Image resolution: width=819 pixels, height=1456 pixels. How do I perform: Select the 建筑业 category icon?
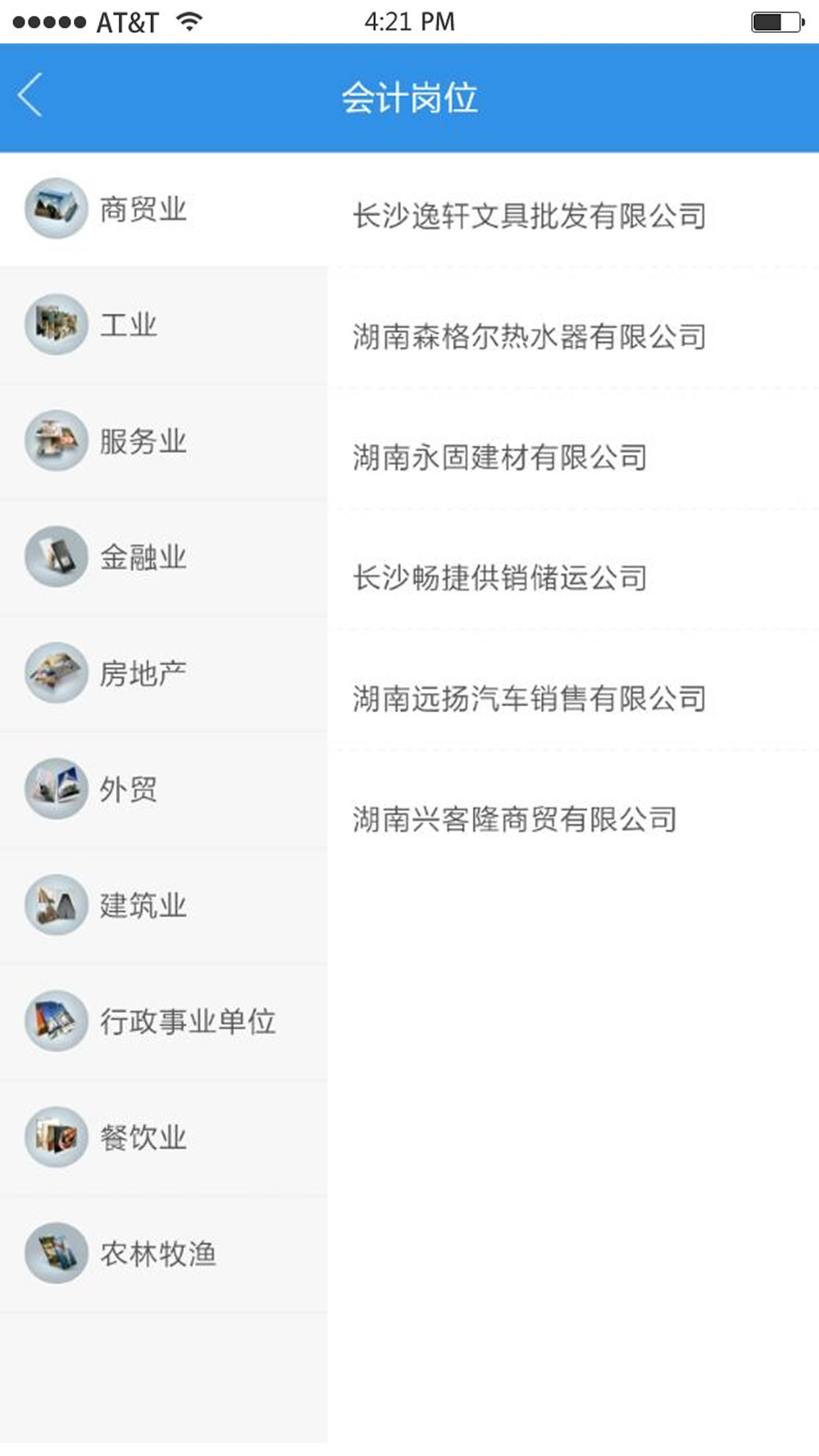(56, 907)
